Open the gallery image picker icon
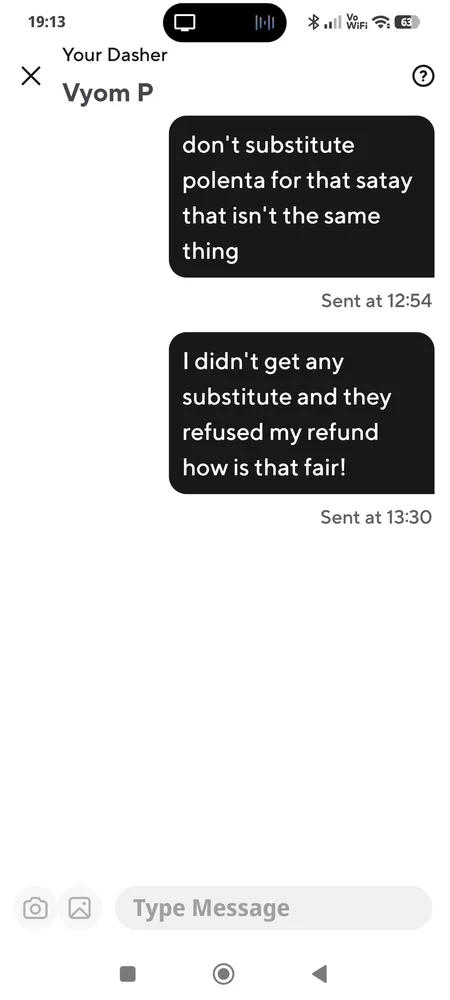The image size is (450, 1000). (x=80, y=908)
